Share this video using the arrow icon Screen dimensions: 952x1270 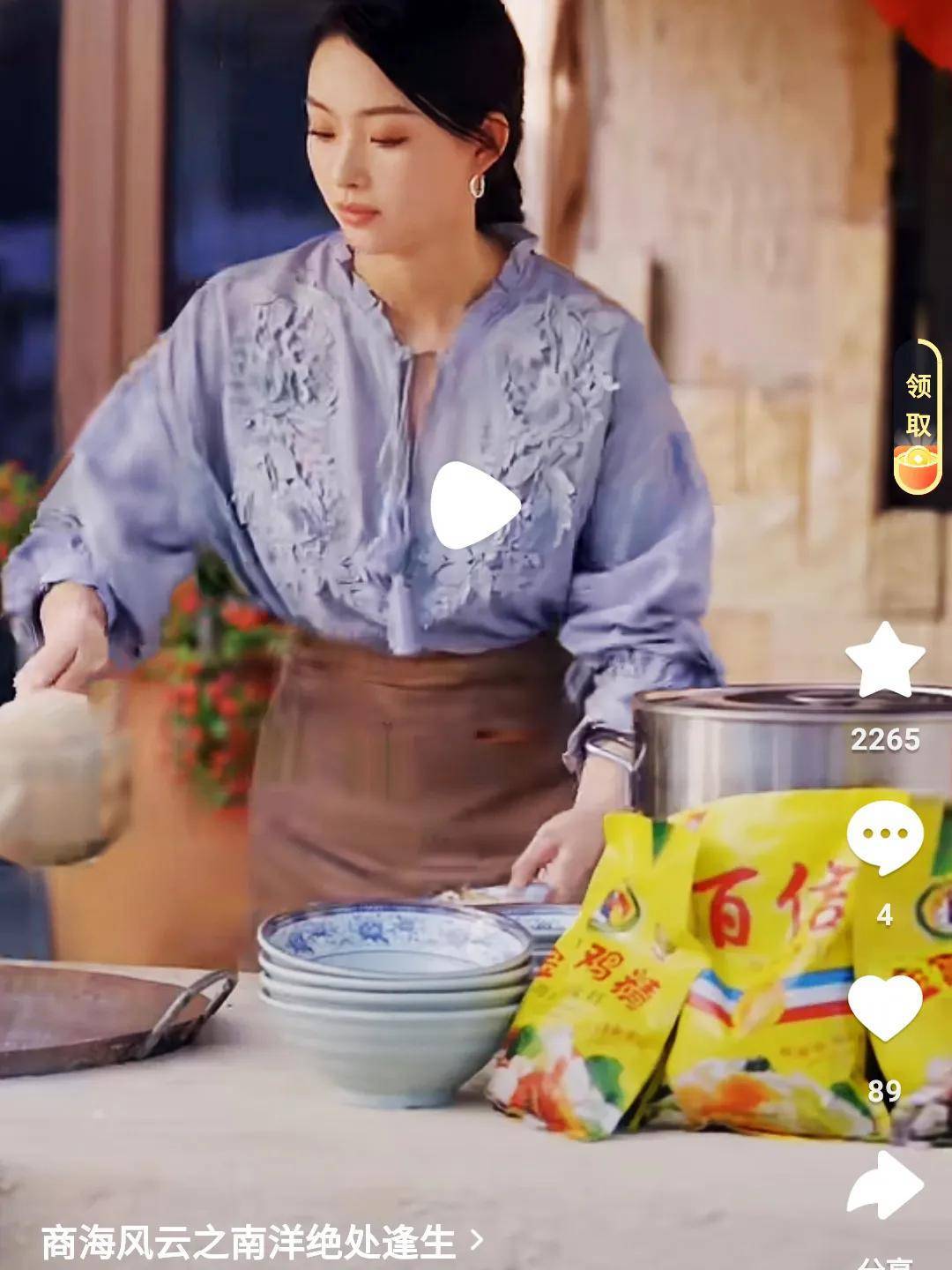(885, 1186)
